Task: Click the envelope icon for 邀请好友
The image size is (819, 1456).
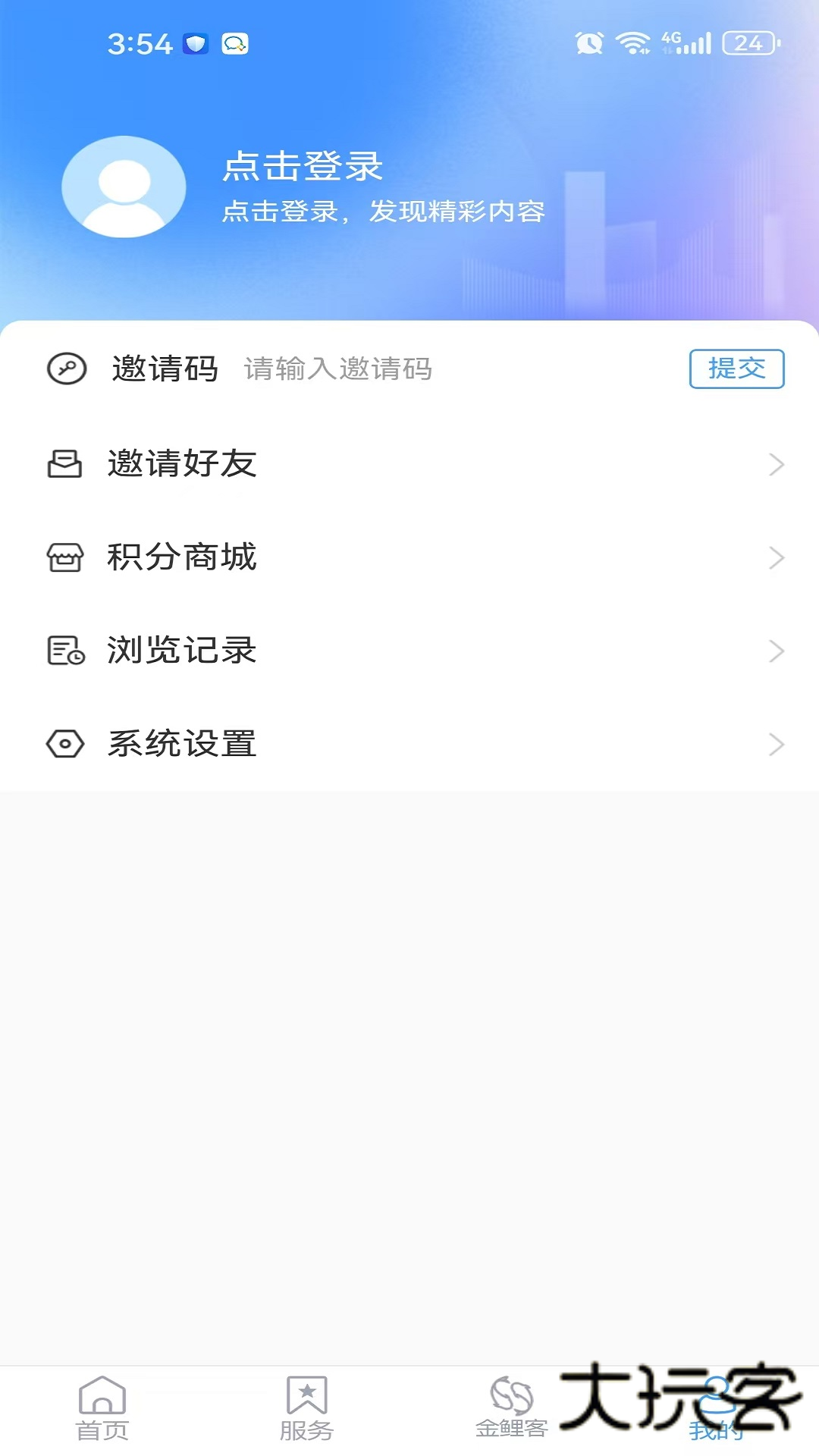Action: [64, 465]
